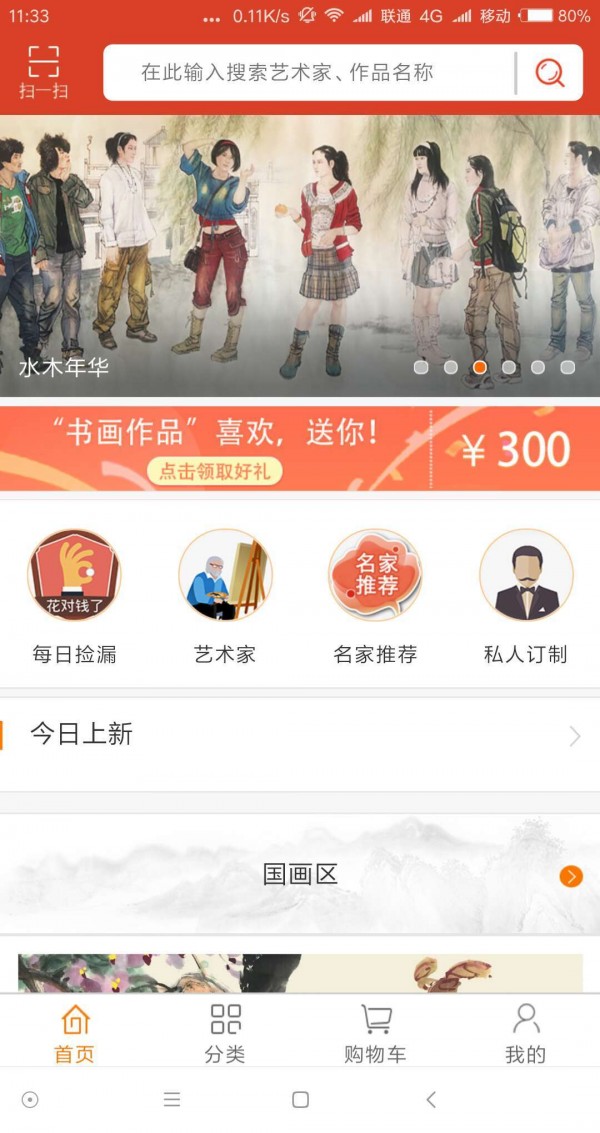Open 名家推荐 recommendations
600x1133 pixels.
tap(375, 596)
